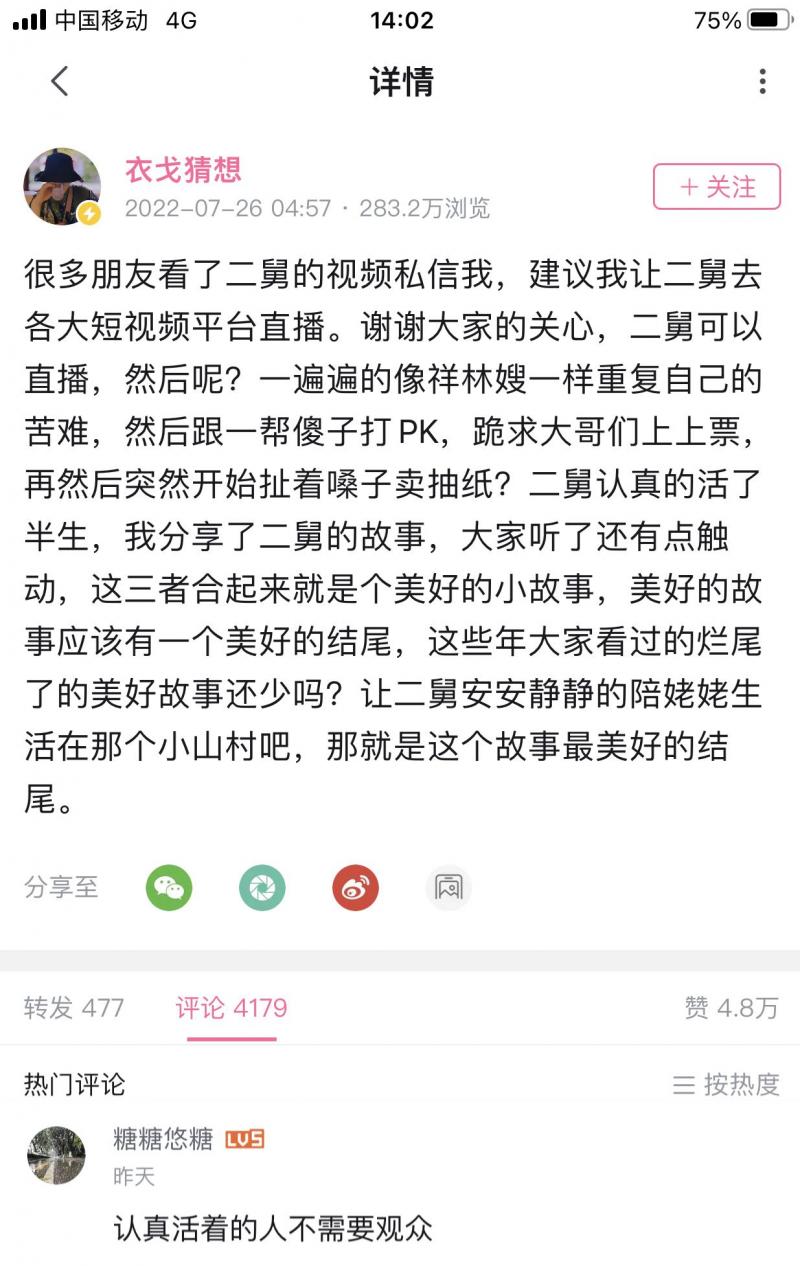Image resolution: width=800 pixels, height=1266 pixels.
Task: Save the post as a picture
Action: pos(449,887)
